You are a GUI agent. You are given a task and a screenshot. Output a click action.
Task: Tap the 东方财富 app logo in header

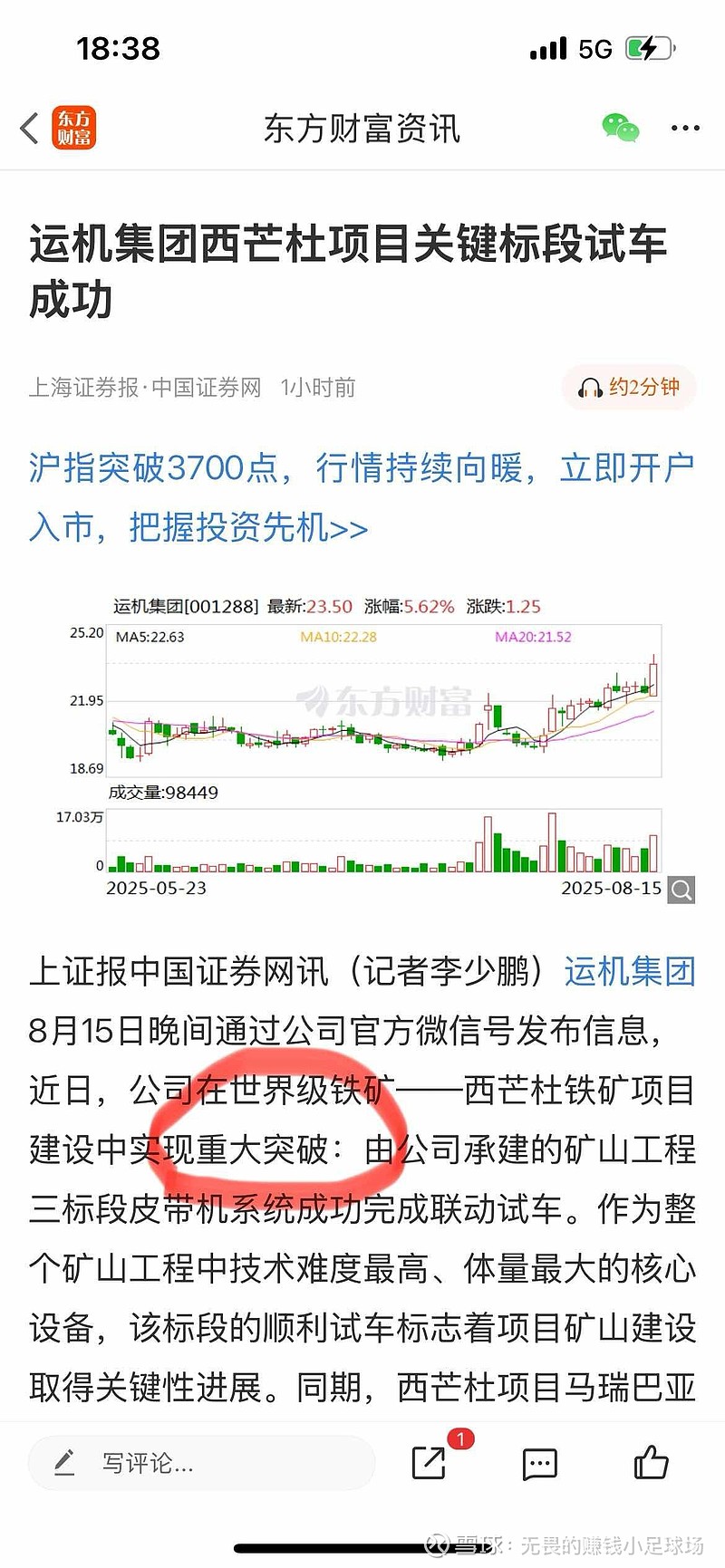pyautogui.click(x=73, y=128)
